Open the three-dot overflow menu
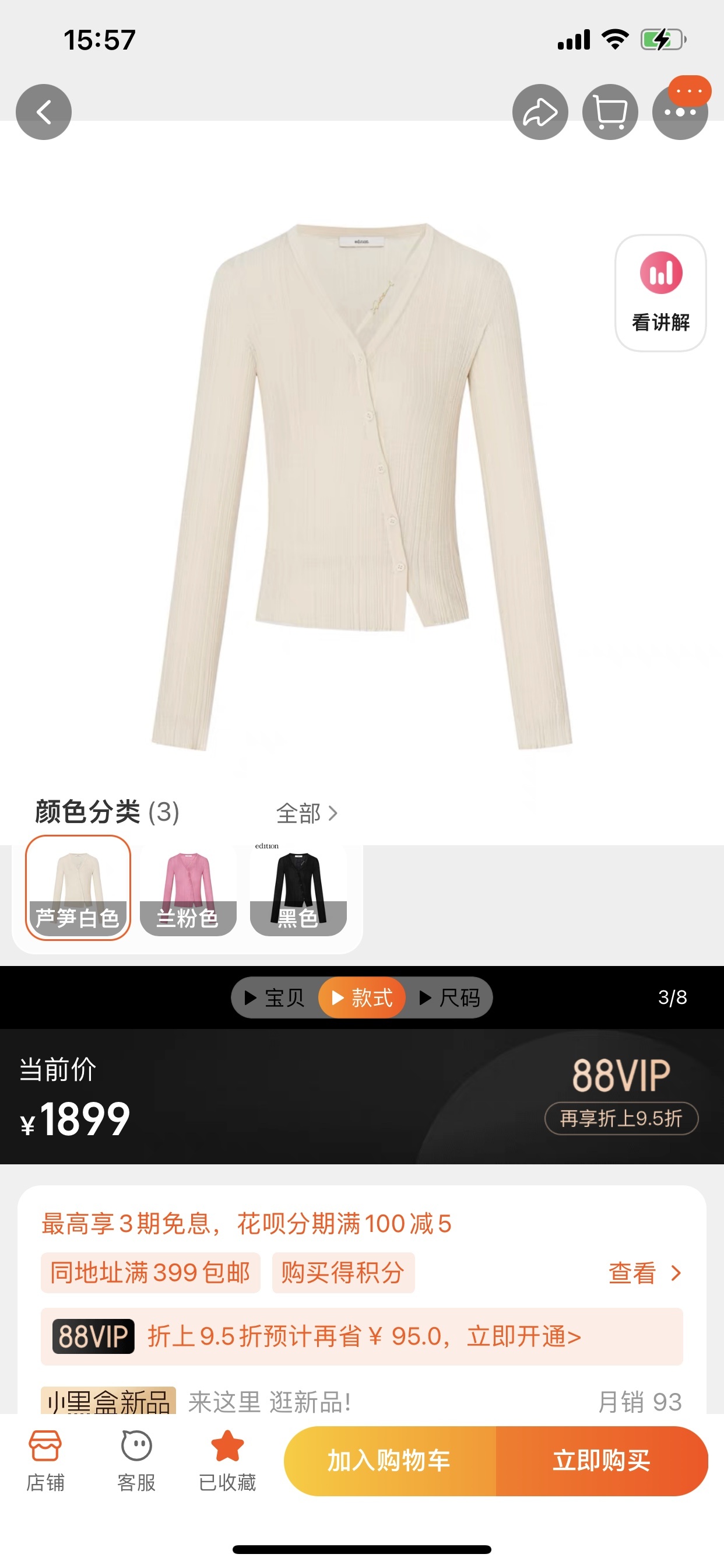 click(680, 112)
